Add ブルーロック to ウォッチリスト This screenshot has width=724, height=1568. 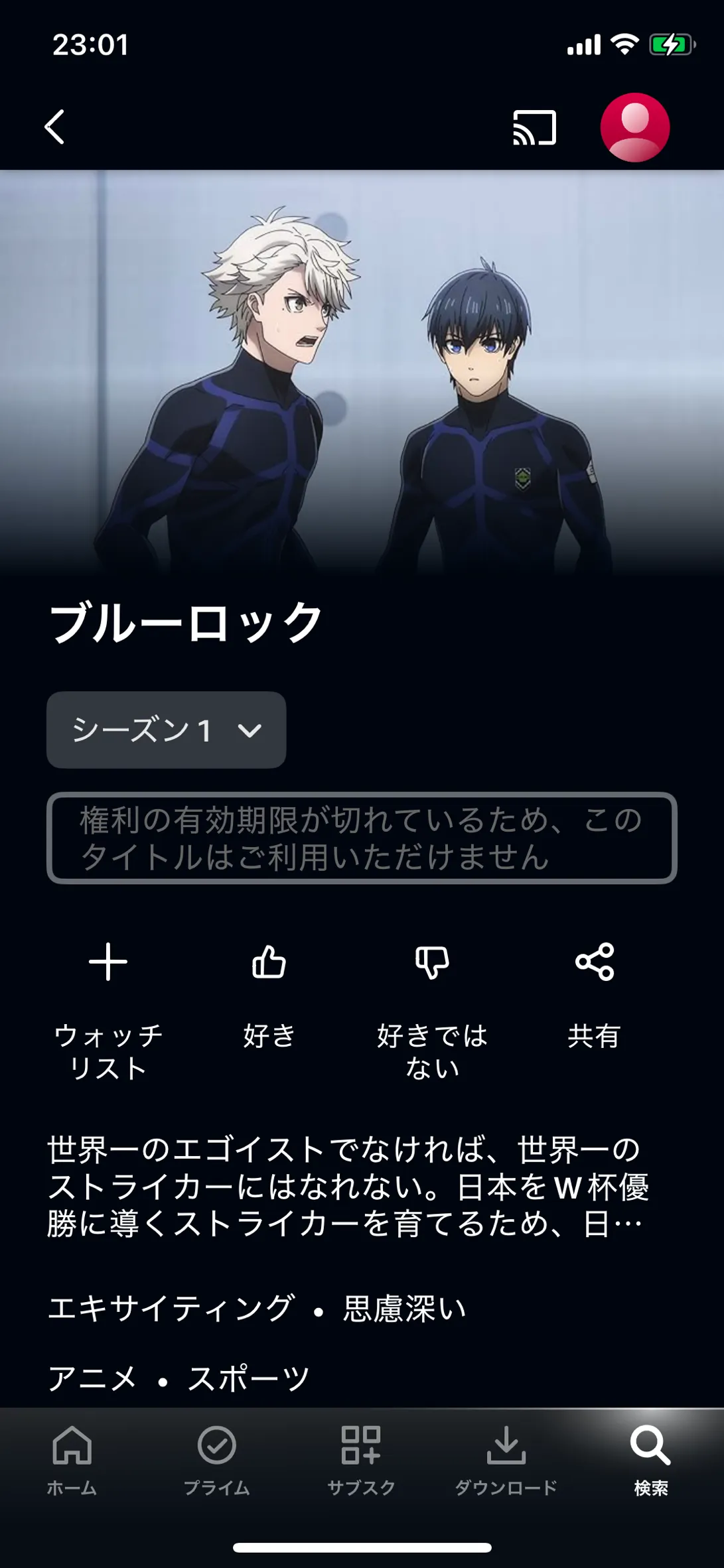coord(108,962)
